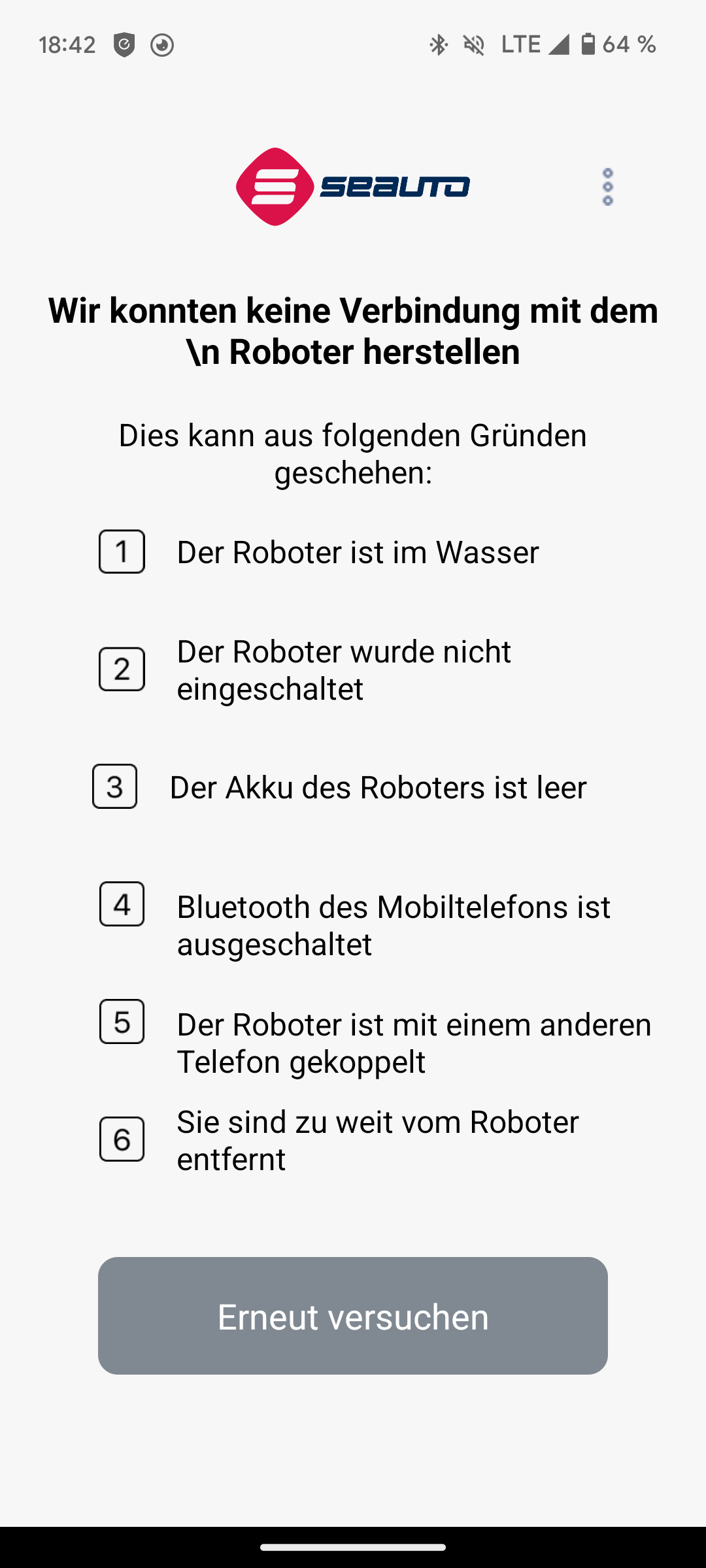
Task: Open the three-dot overflow menu
Action: tap(607, 187)
